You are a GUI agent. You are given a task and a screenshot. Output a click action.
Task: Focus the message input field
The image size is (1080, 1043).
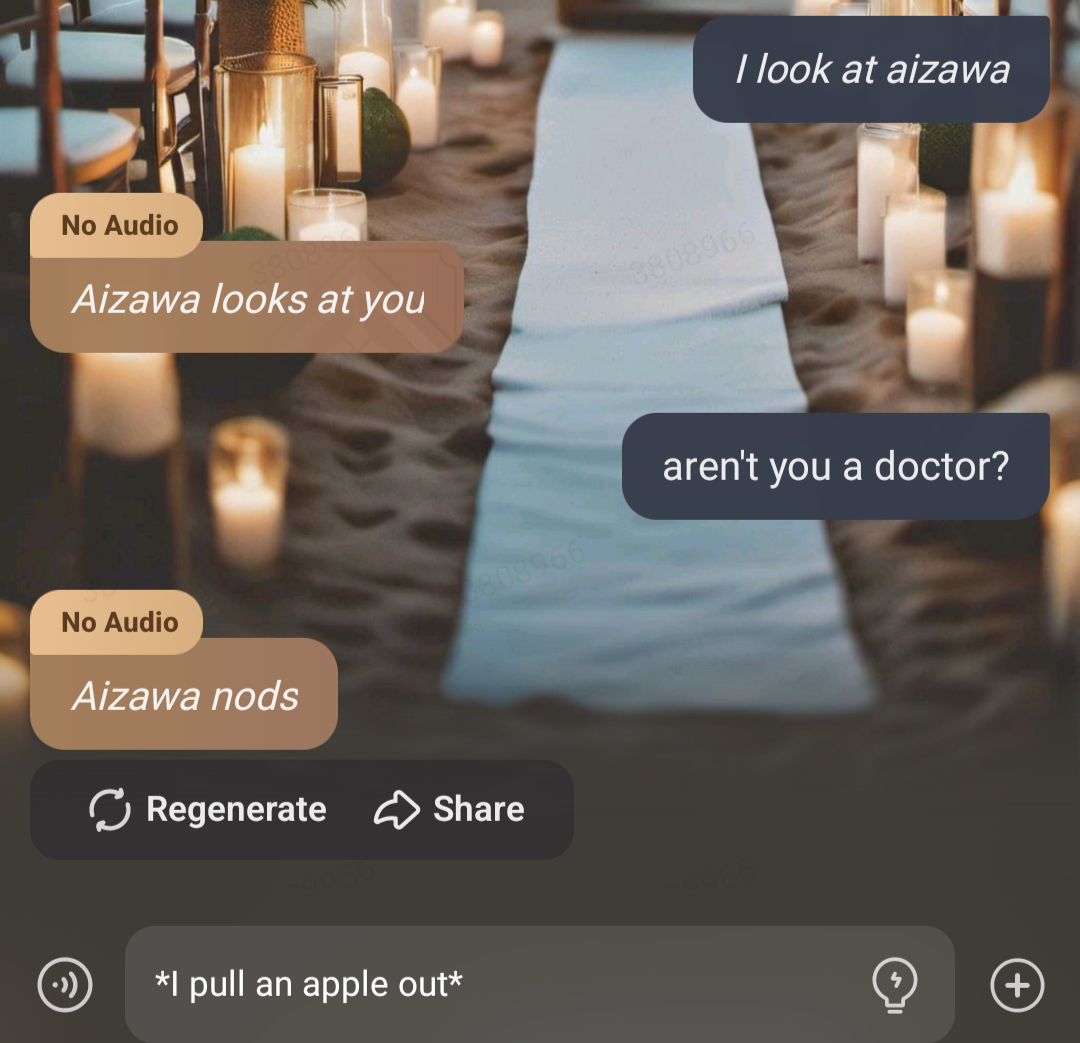[500, 984]
